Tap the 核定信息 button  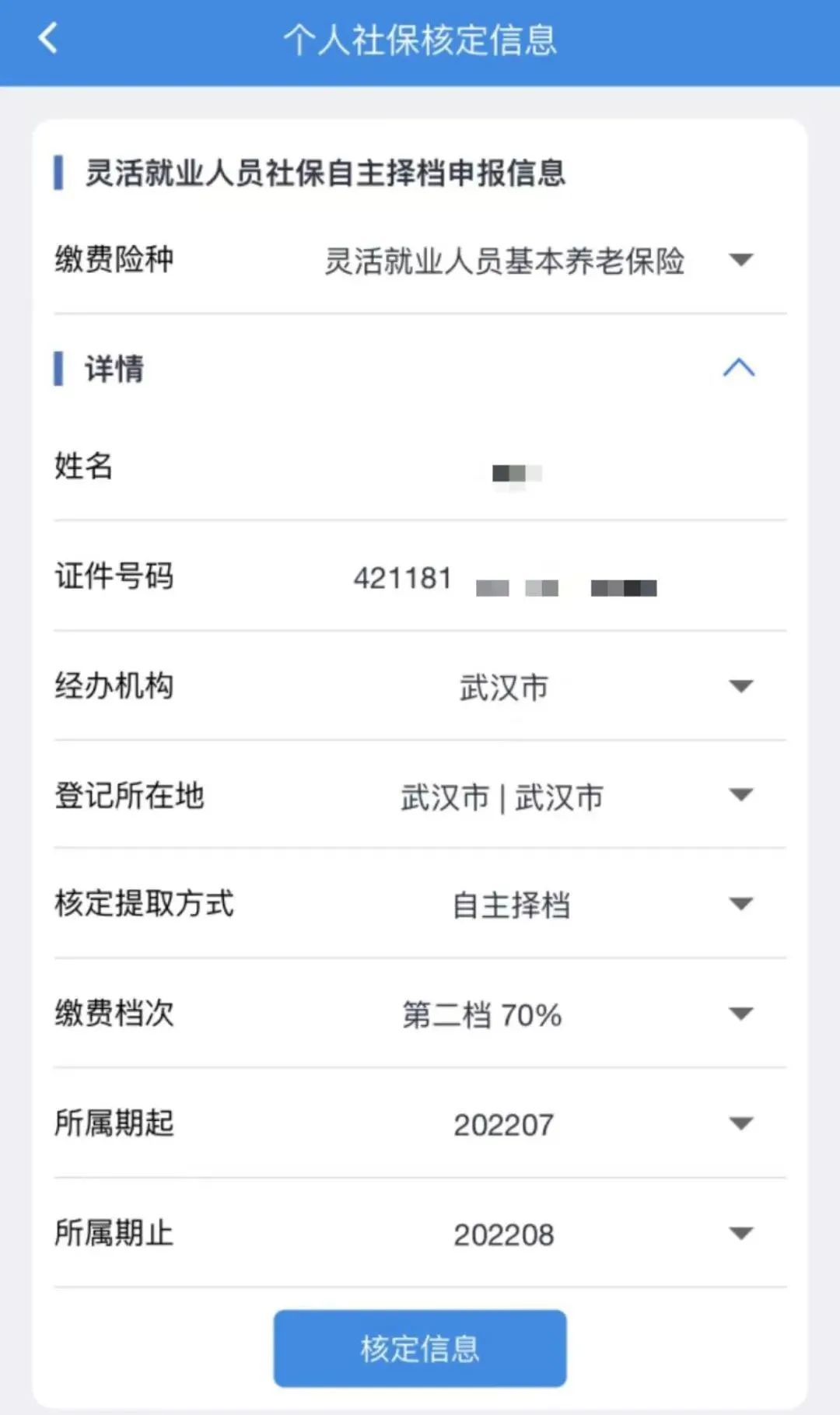[419, 1348]
